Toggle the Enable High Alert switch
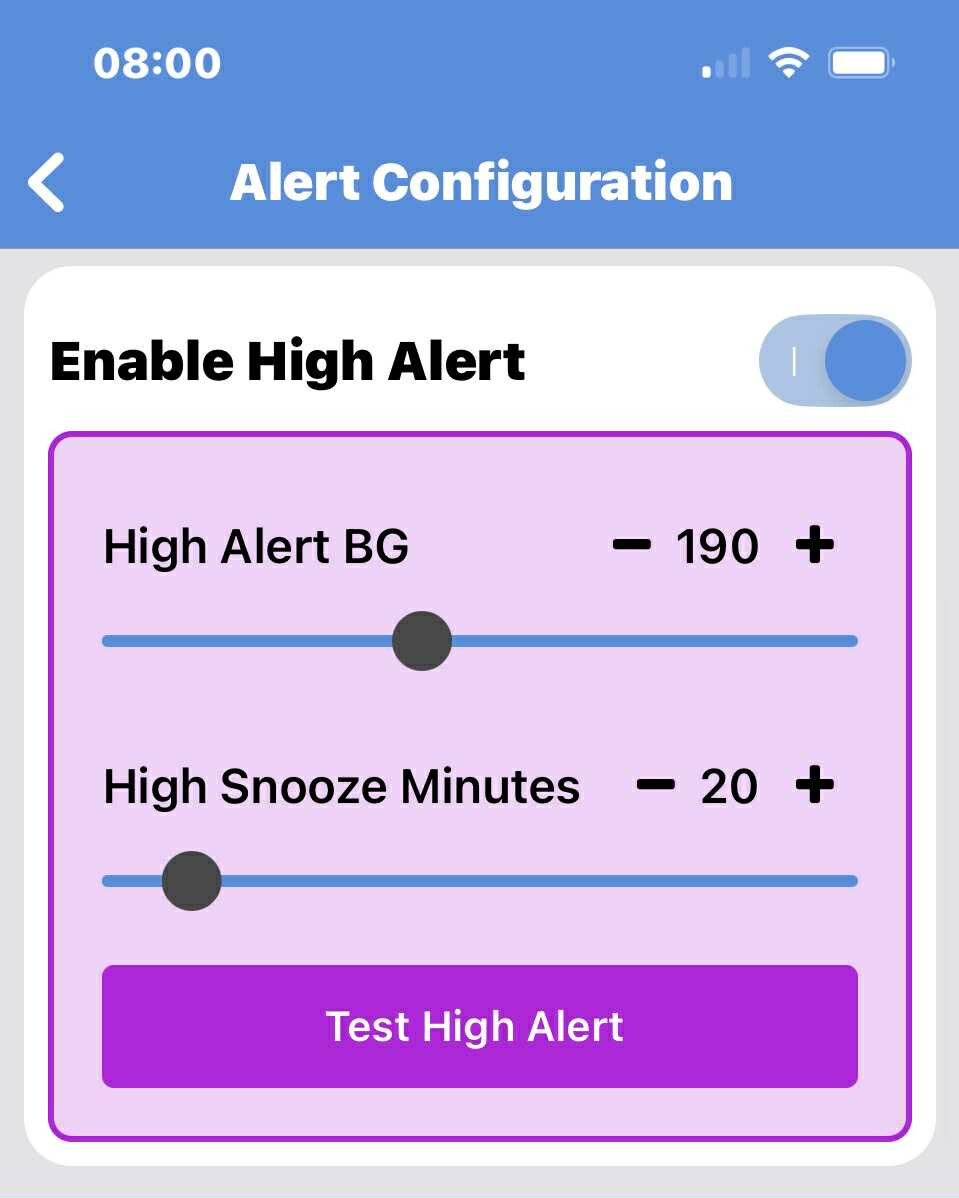 coord(834,361)
